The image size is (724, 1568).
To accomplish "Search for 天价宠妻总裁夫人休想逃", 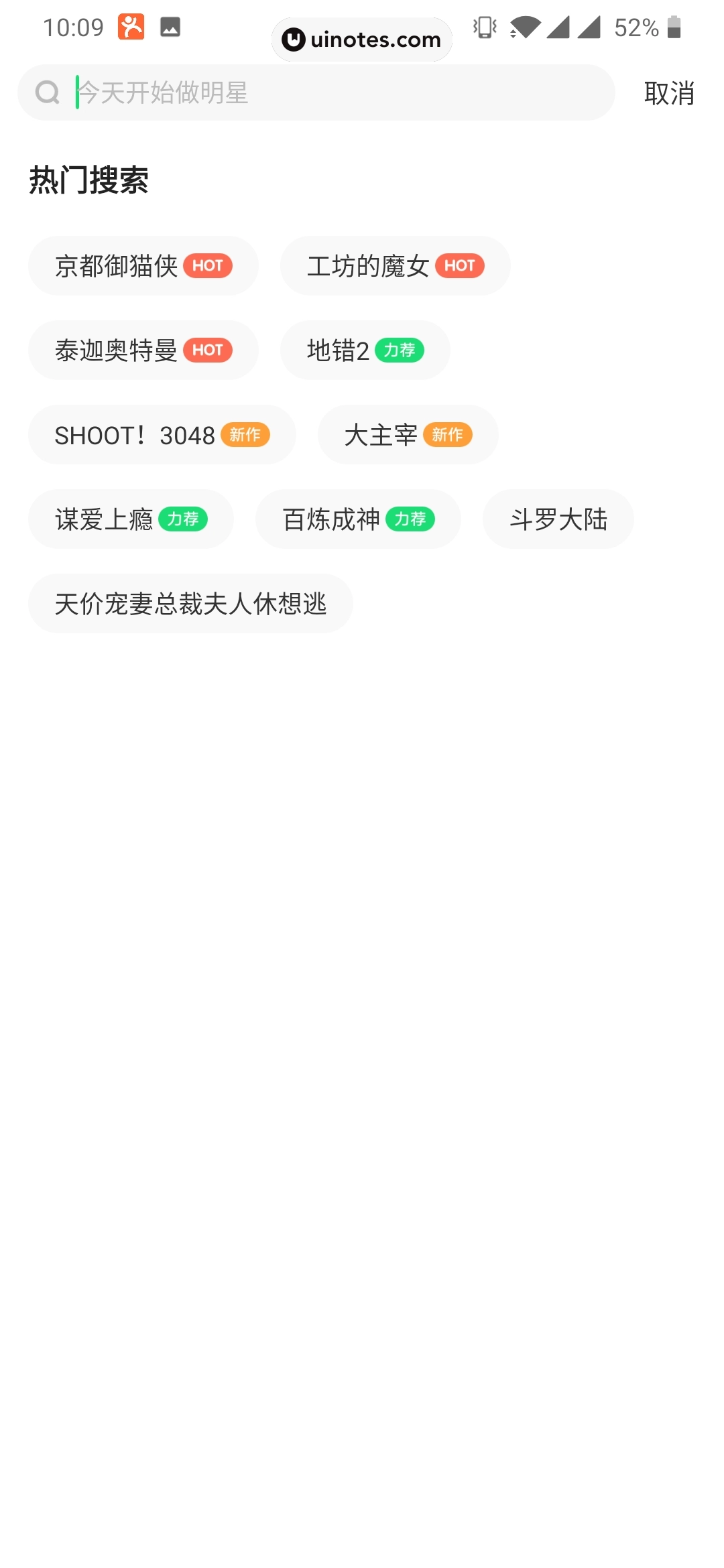I will coord(190,604).
